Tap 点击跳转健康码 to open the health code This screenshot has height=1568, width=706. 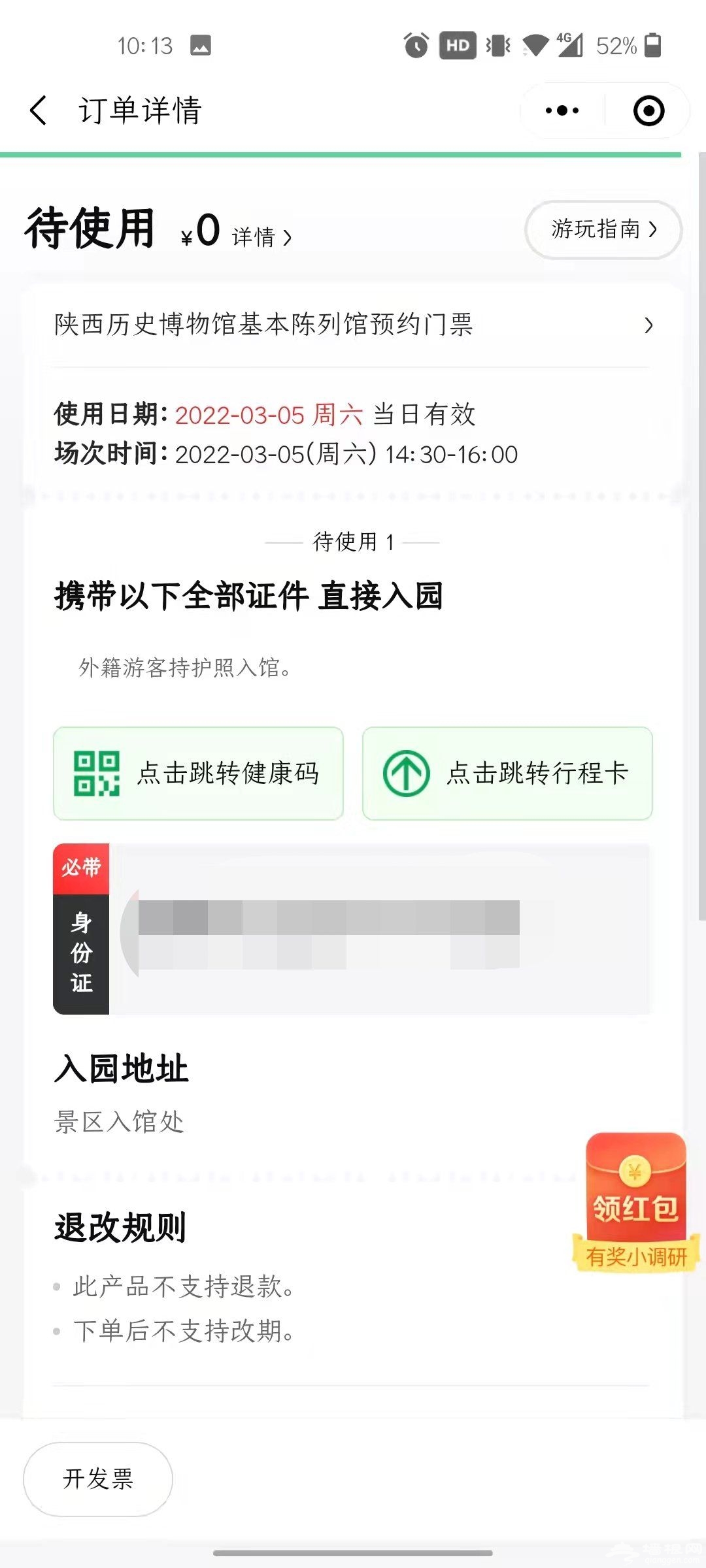coord(198,773)
